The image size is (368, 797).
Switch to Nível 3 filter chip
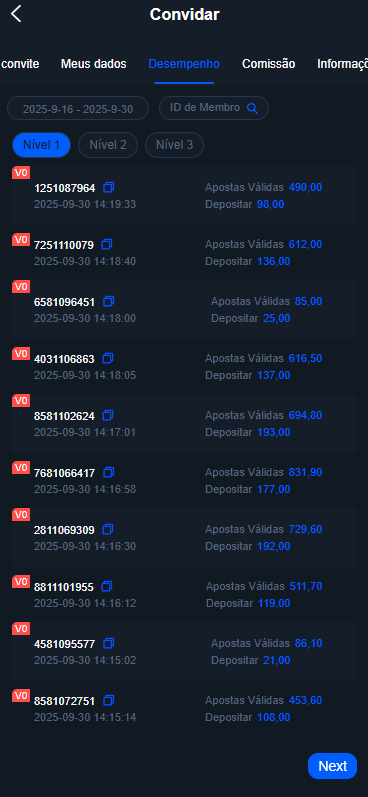point(174,145)
